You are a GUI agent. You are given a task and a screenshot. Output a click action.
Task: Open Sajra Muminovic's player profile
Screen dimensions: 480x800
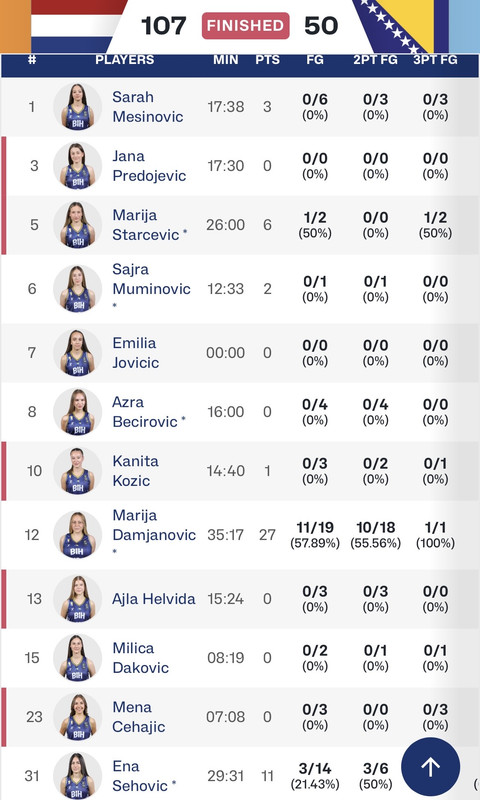151,289
